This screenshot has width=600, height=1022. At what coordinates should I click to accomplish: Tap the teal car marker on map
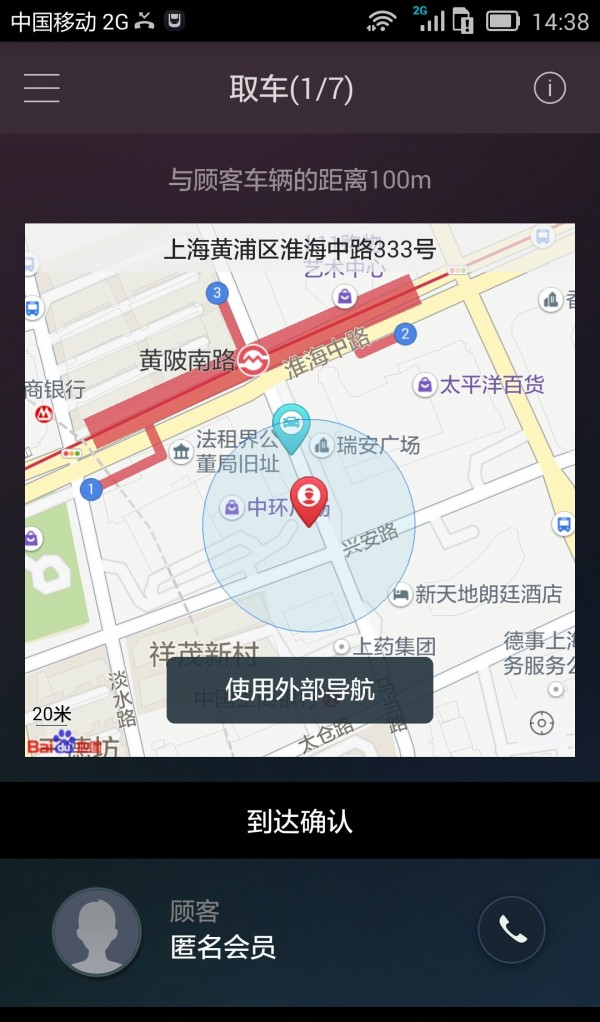291,427
